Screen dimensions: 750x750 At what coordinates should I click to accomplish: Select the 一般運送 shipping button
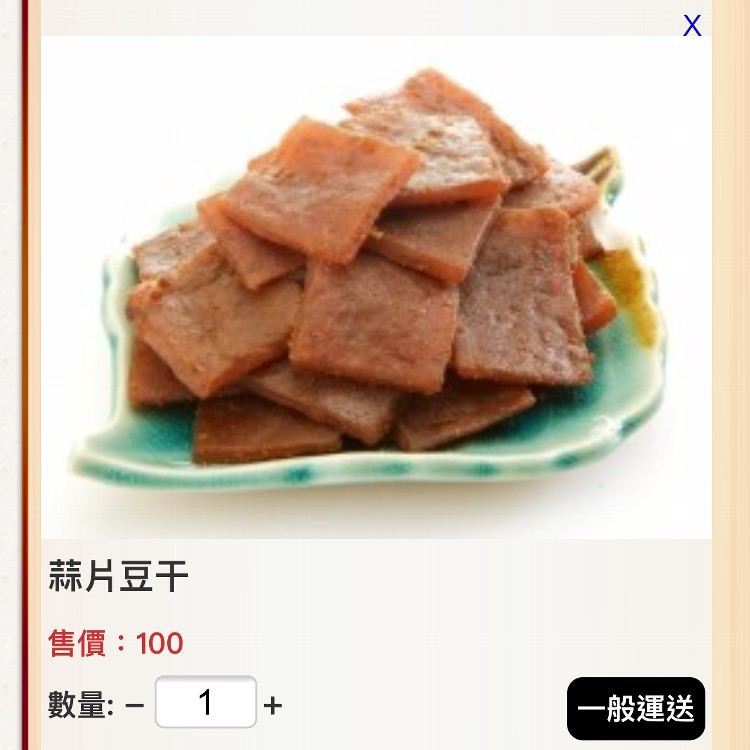pyautogui.click(x=636, y=709)
